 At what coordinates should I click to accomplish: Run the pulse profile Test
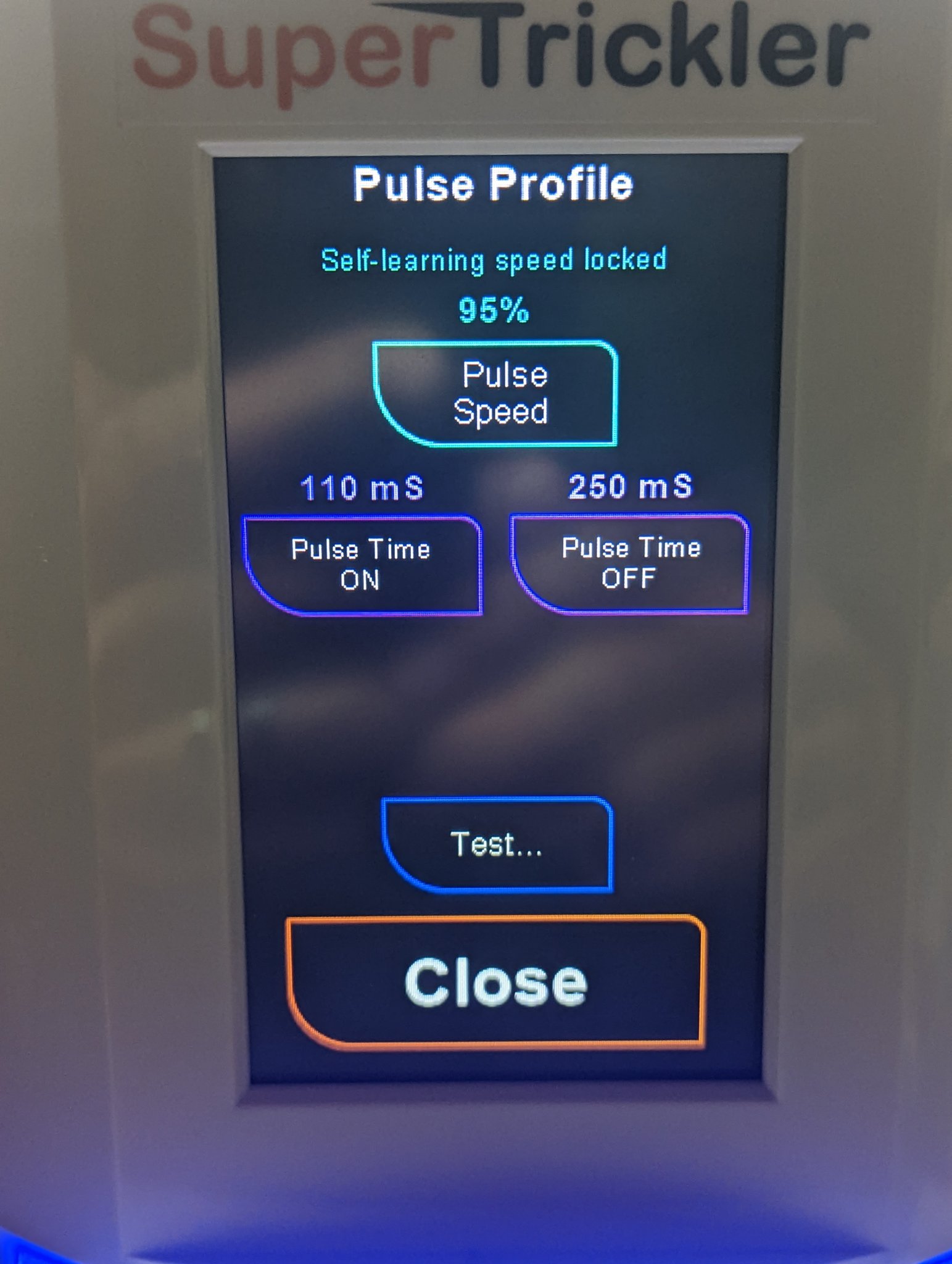coord(497,844)
